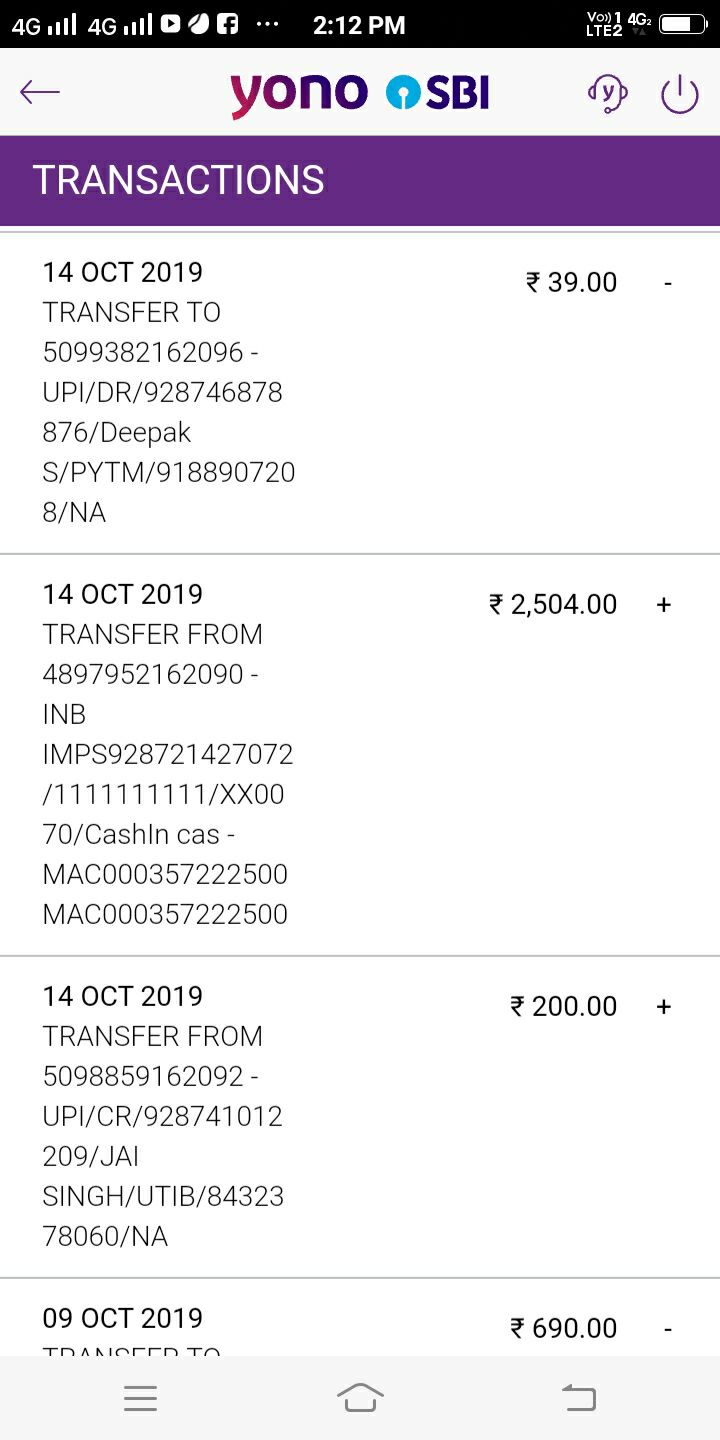Open the customer support headset icon
The width and height of the screenshot is (720, 1440).
tap(607, 94)
